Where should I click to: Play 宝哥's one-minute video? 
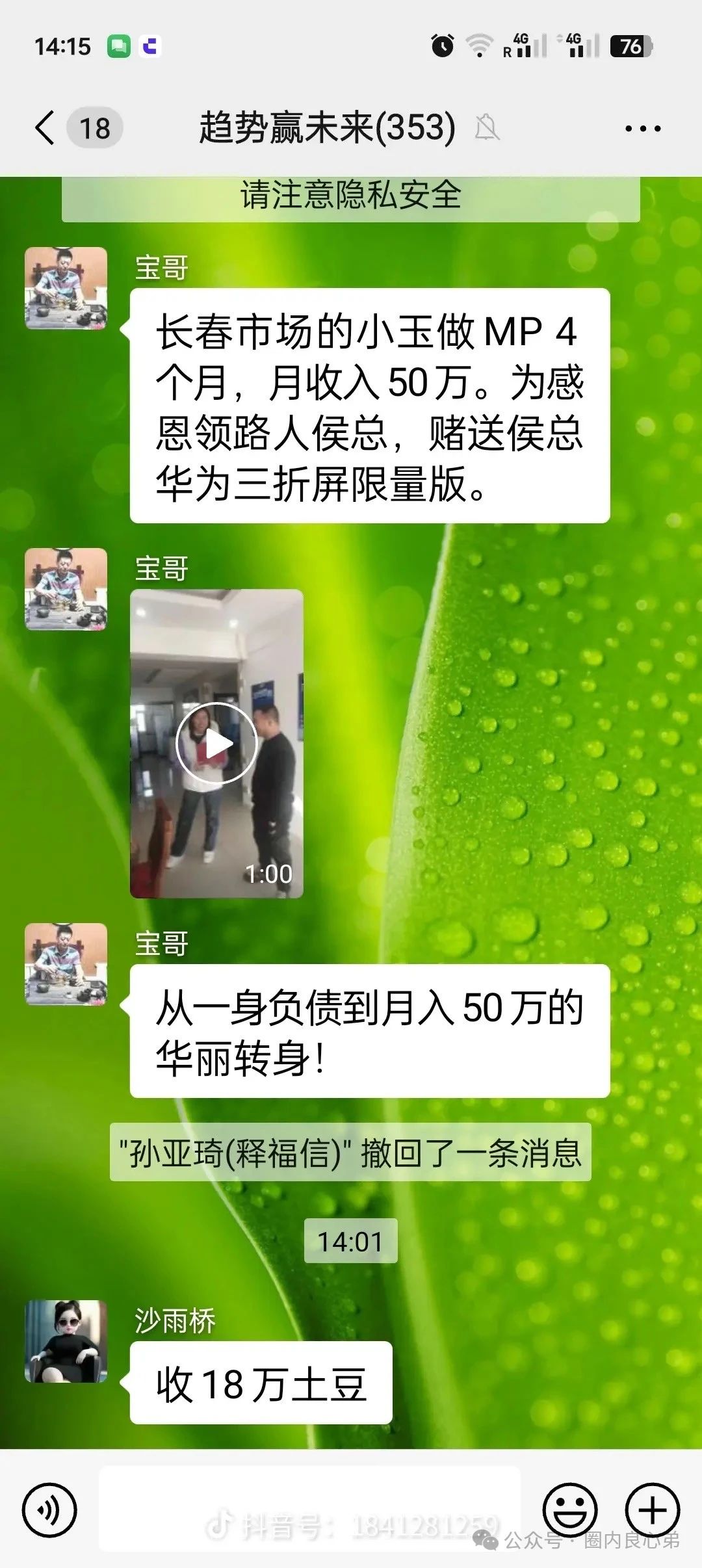coord(216,743)
